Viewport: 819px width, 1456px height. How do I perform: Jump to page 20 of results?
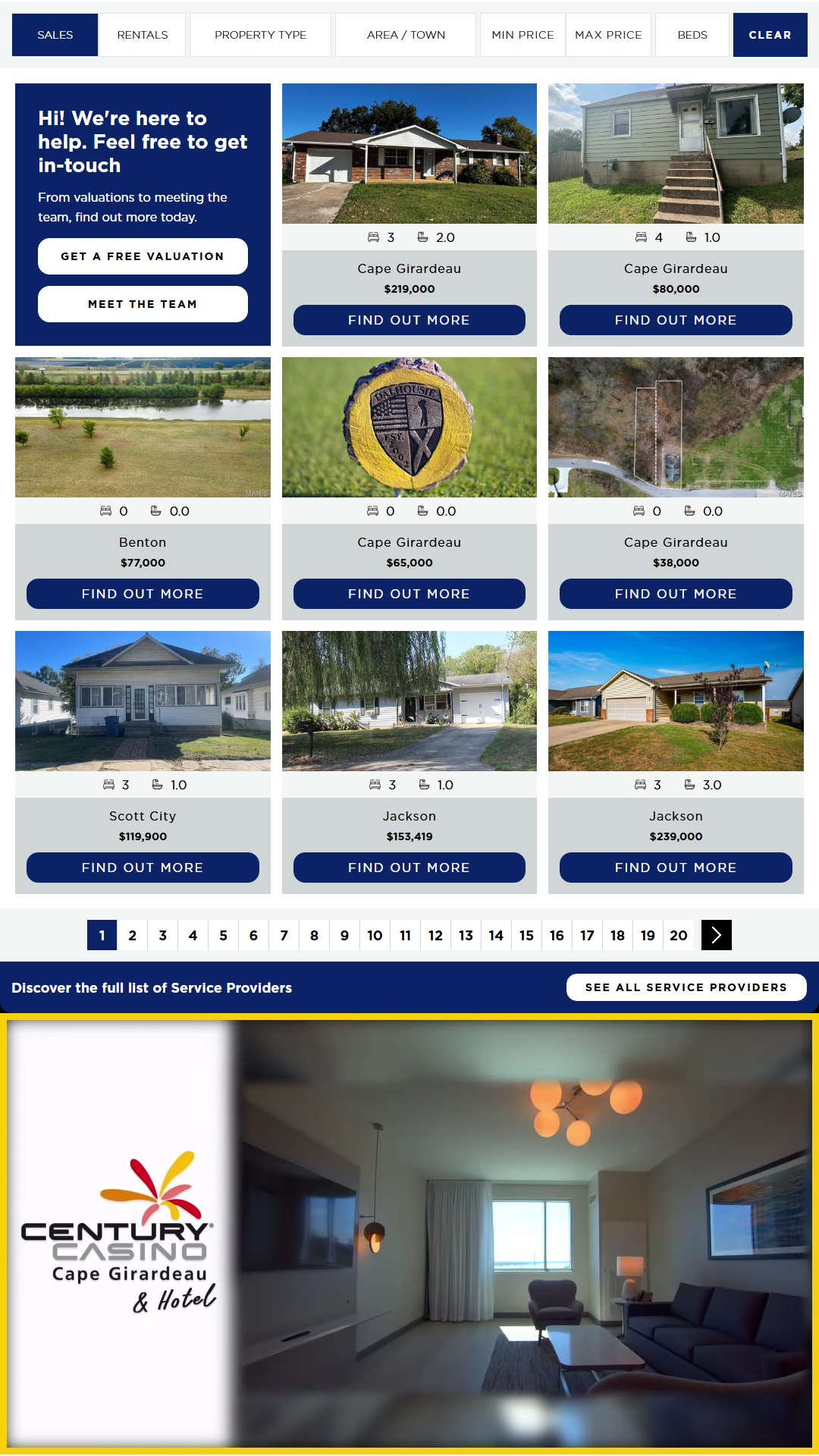679,935
